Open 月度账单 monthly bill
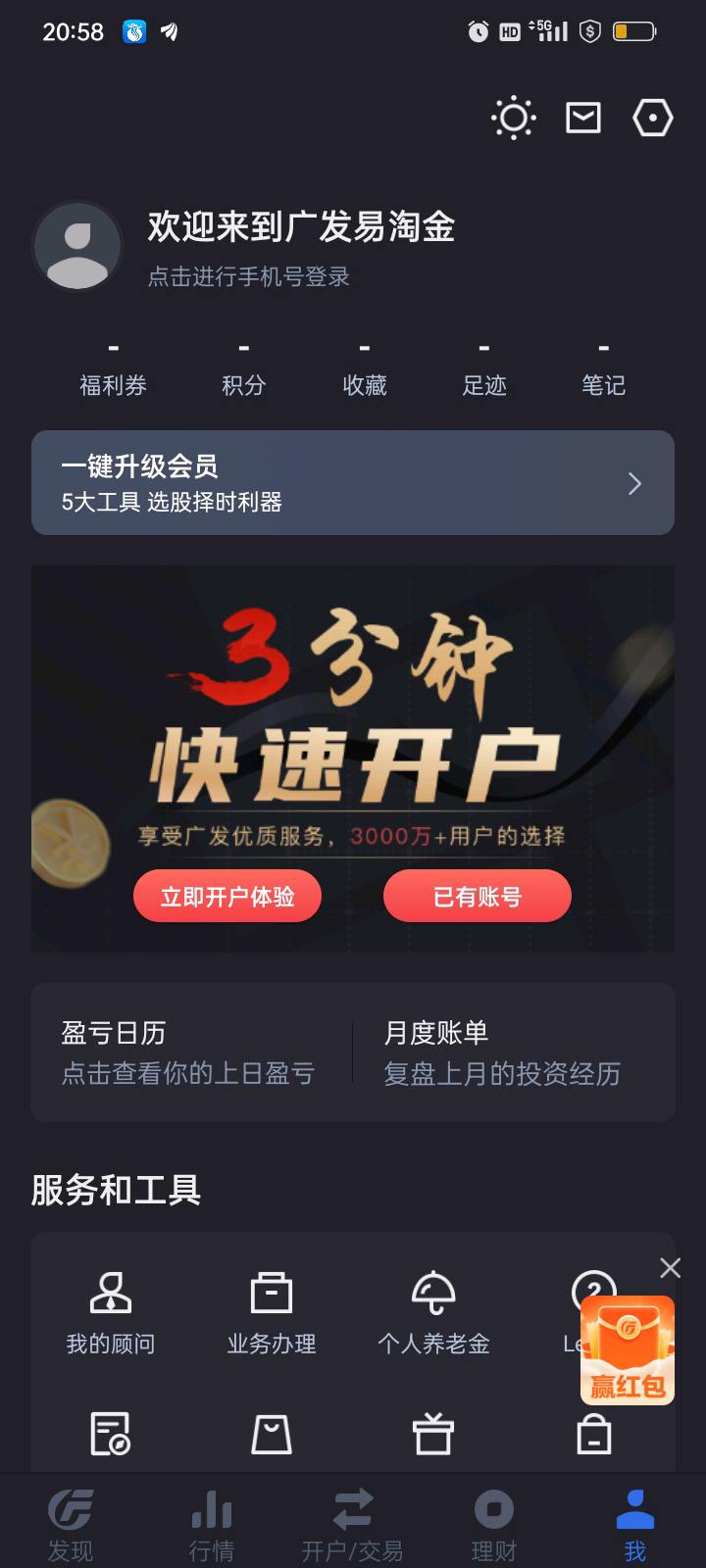Image resolution: width=706 pixels, height=1568 pixels. [x=502, y=1053]
